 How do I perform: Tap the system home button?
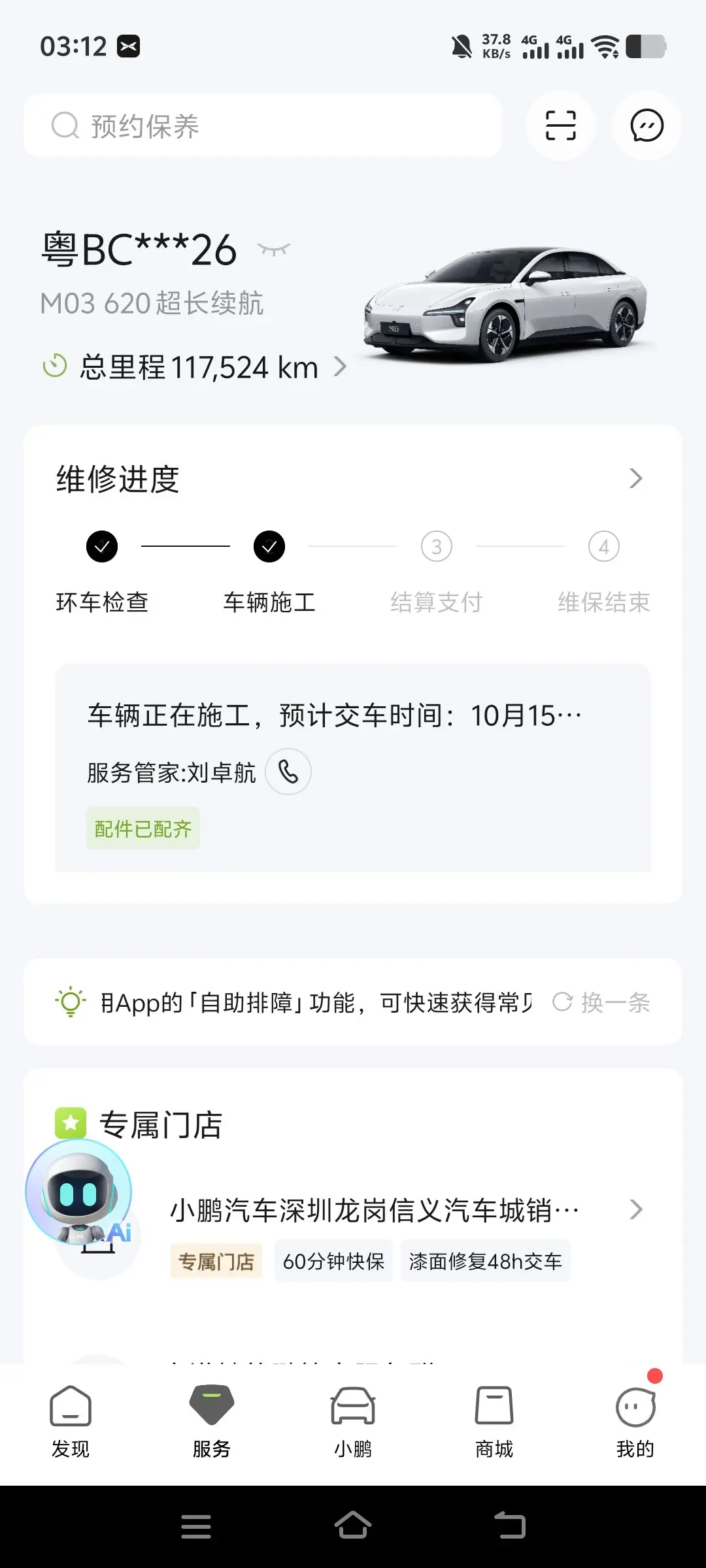pyautogui.click(x=353, y=1526)
